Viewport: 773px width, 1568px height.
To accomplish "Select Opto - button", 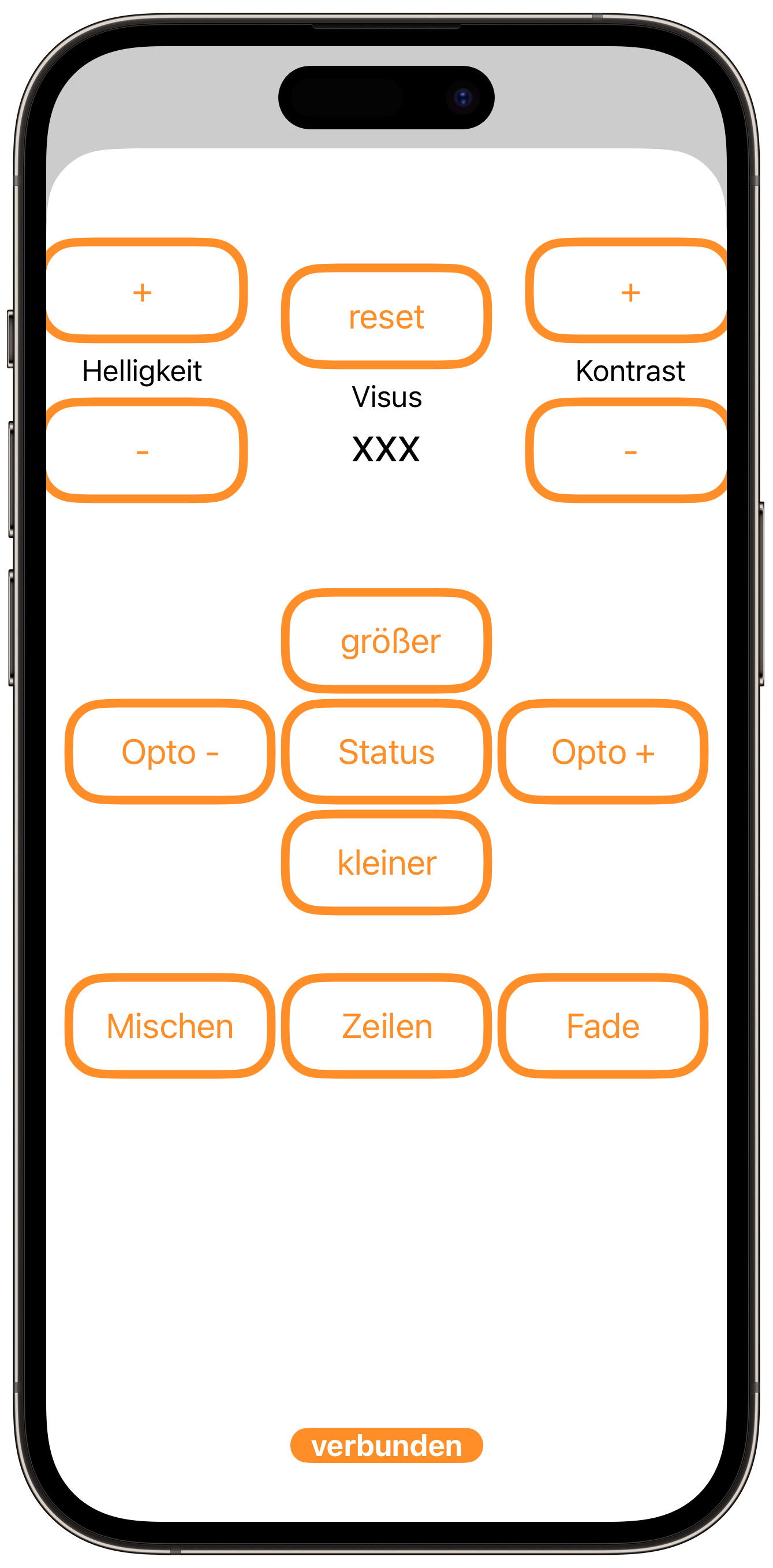I will (169, 751).
